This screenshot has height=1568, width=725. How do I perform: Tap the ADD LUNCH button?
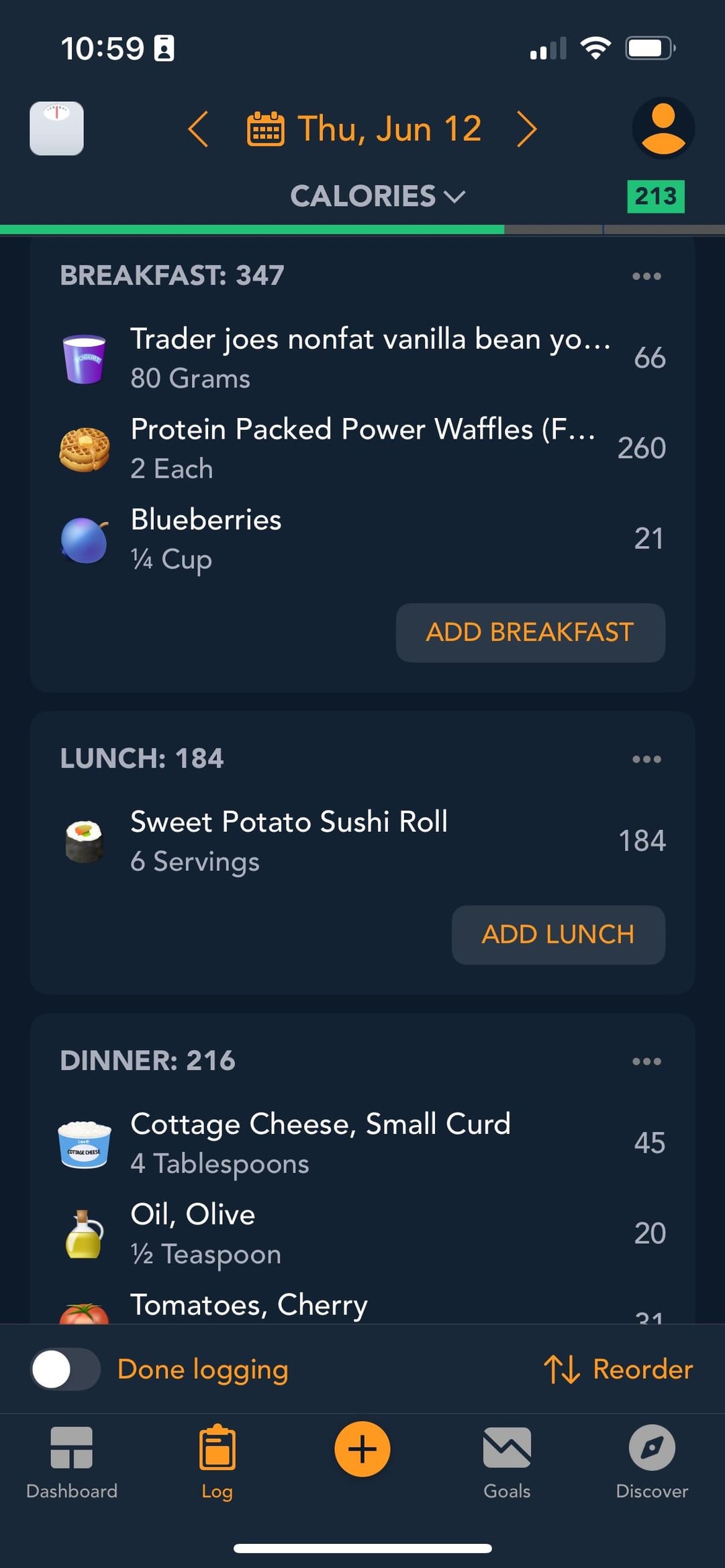558,934
